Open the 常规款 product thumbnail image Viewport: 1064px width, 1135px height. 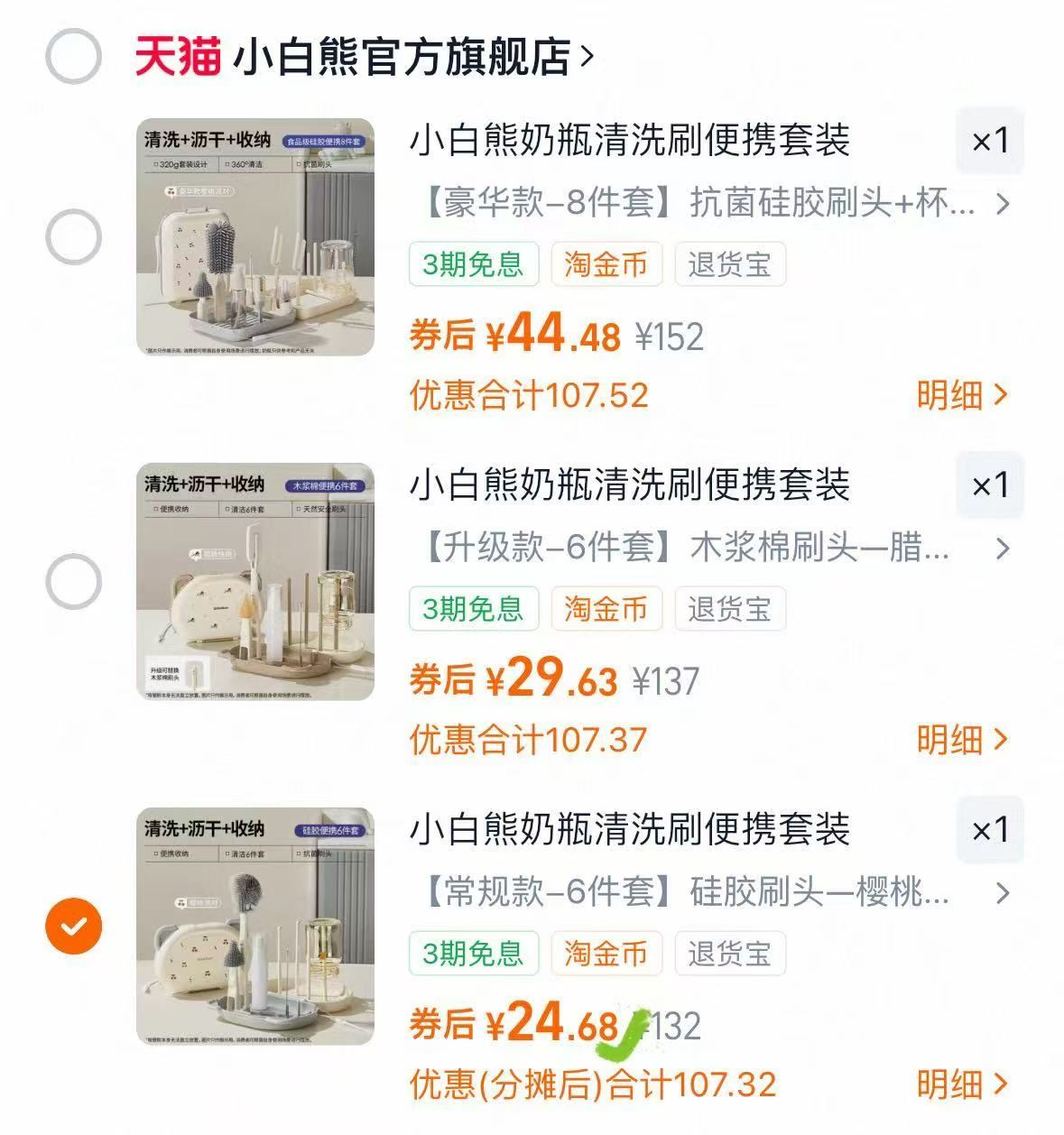click(x=254, y=927)
